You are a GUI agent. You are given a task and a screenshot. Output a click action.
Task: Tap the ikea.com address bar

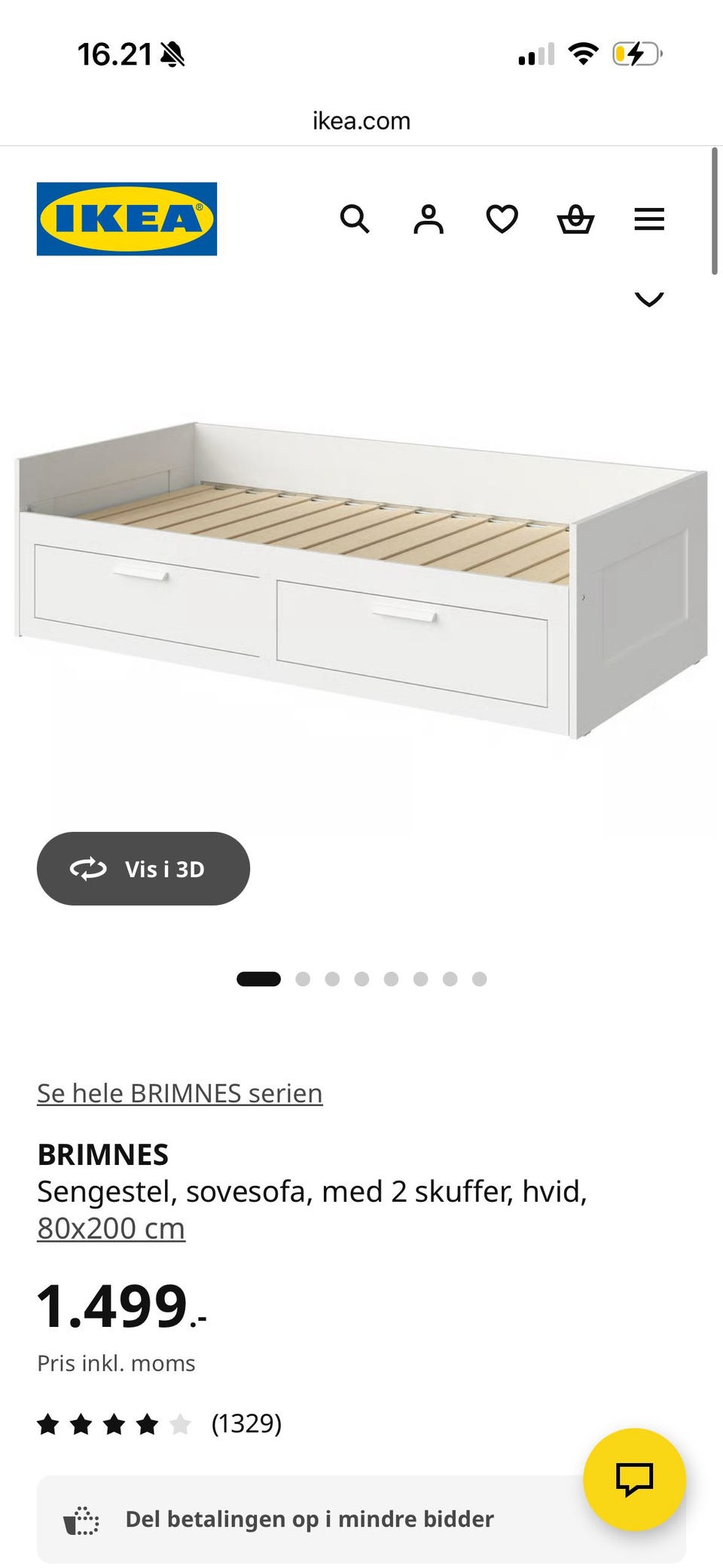click(361, 121)
